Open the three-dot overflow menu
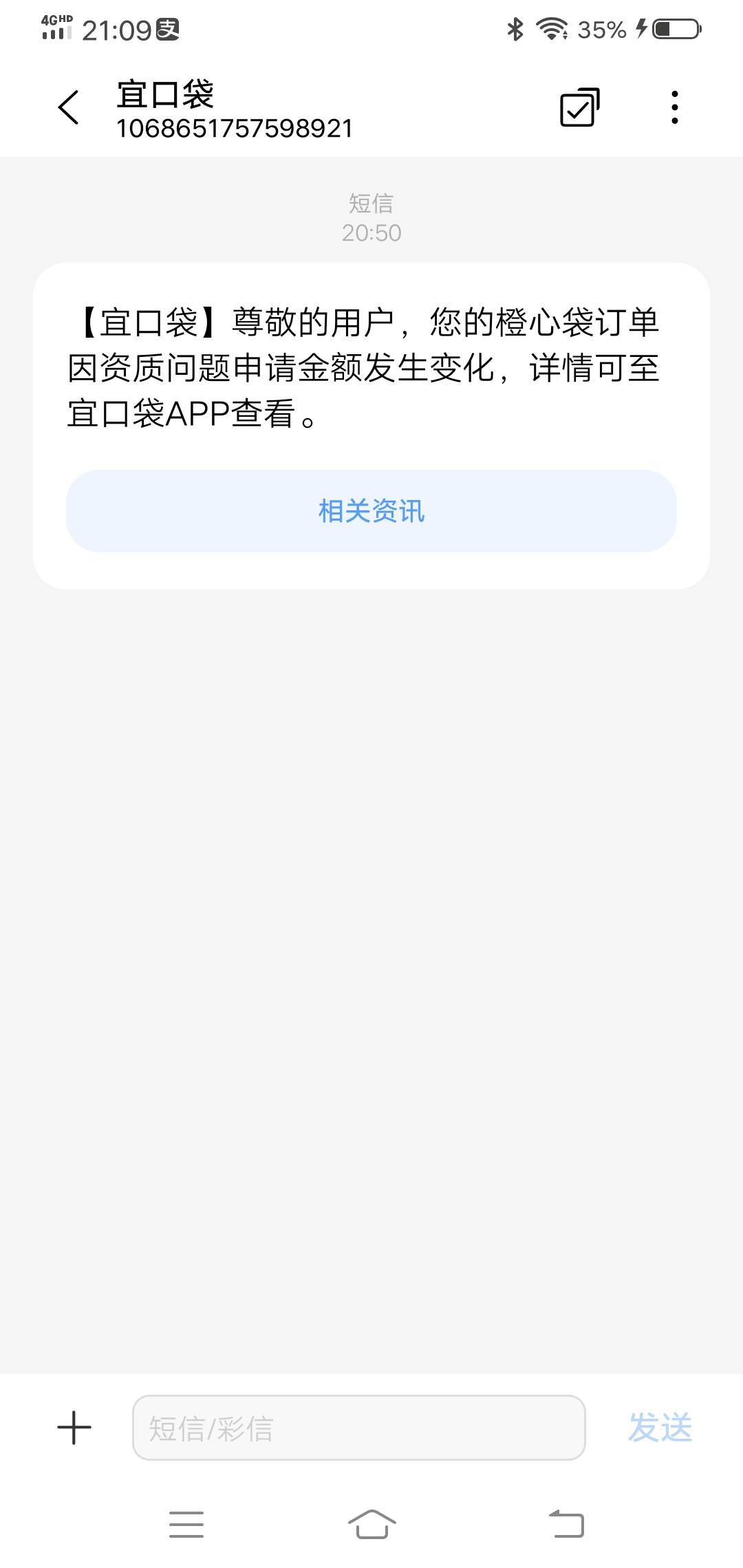The image size is (743, 1568). coord(674,108)
